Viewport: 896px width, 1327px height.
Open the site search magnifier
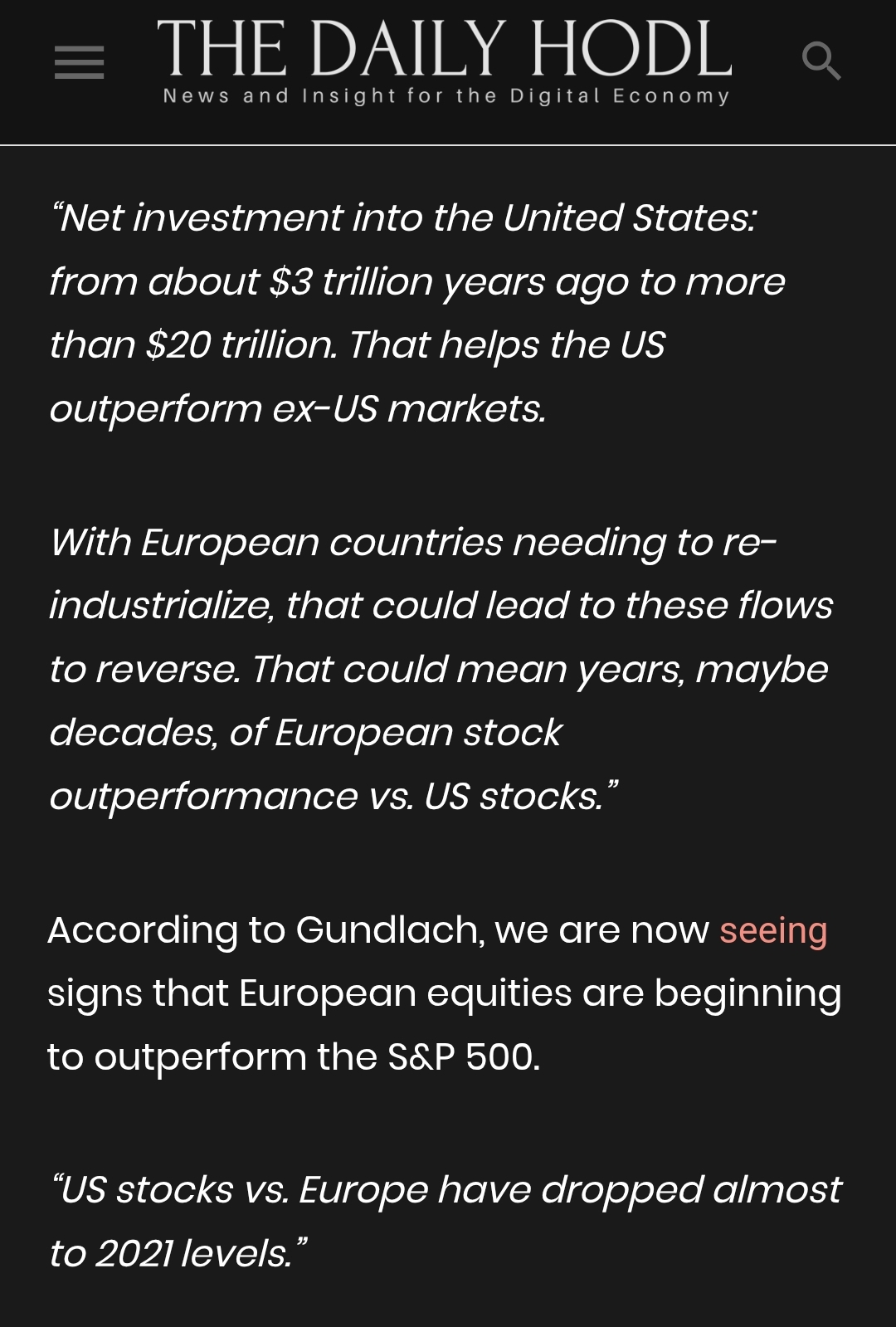point(821,61)
